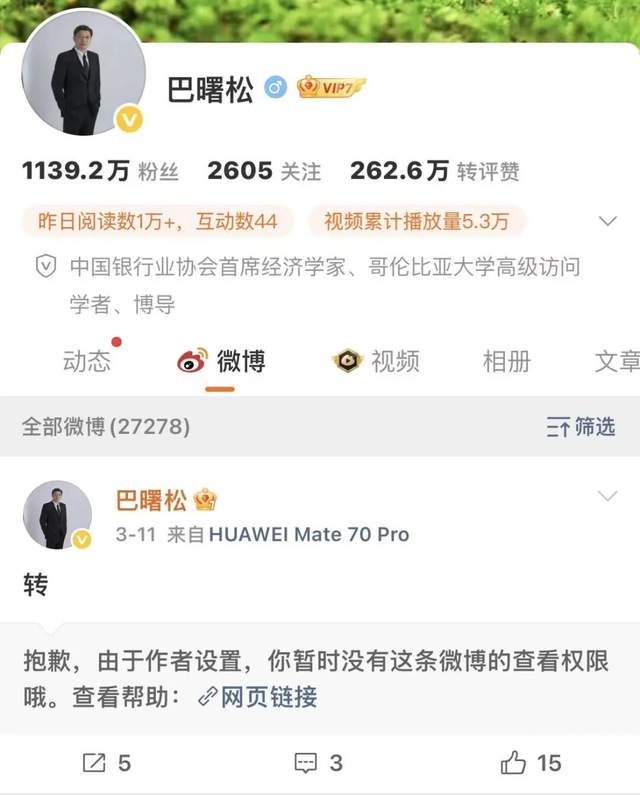Open the 筛选 filter
The image size is (640, 795).
click(x=581, y=427)
